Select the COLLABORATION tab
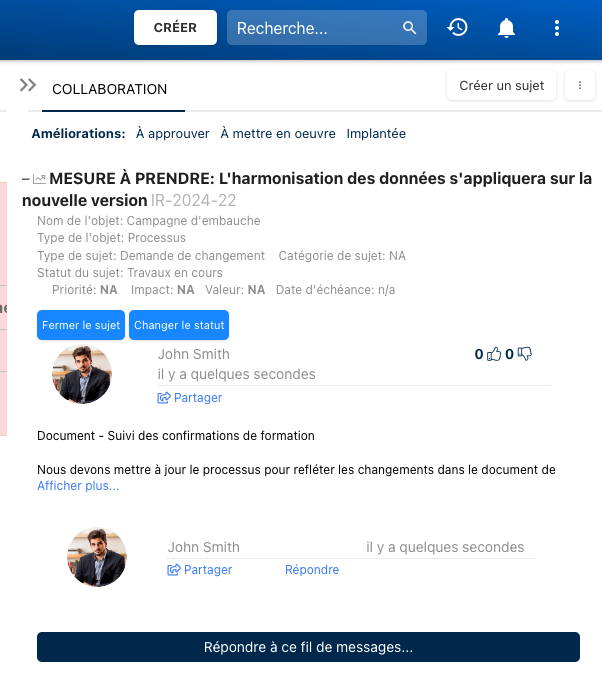Viewport: 602px width, 688px height. coord(110,89)
